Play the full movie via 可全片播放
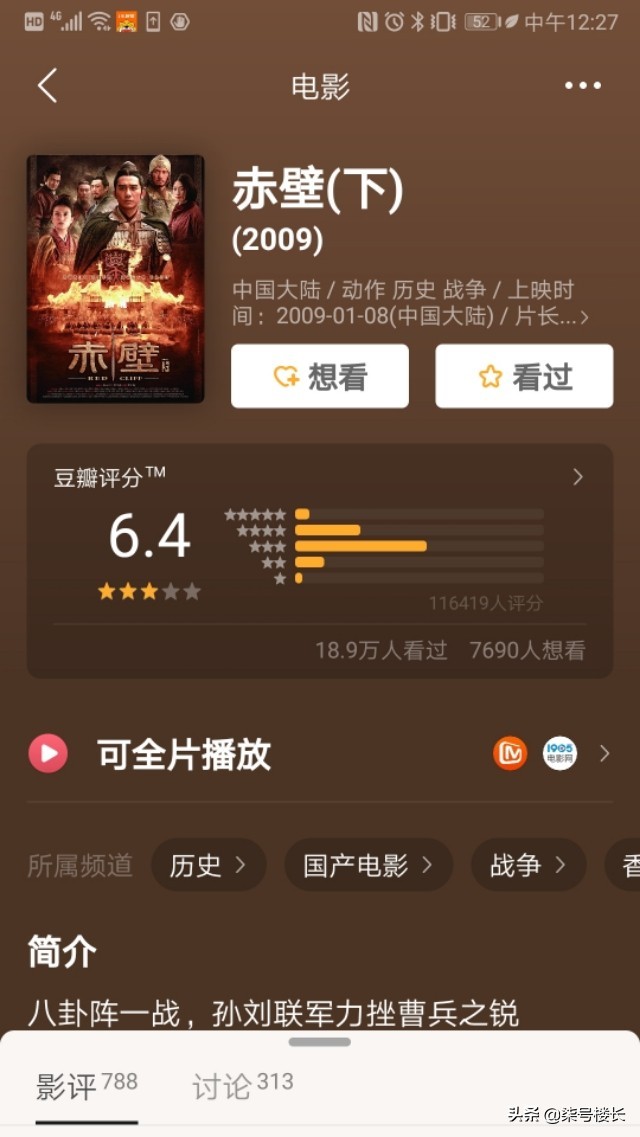The width and height of the screenshot is (640, 1137). [x=183, y=754]
